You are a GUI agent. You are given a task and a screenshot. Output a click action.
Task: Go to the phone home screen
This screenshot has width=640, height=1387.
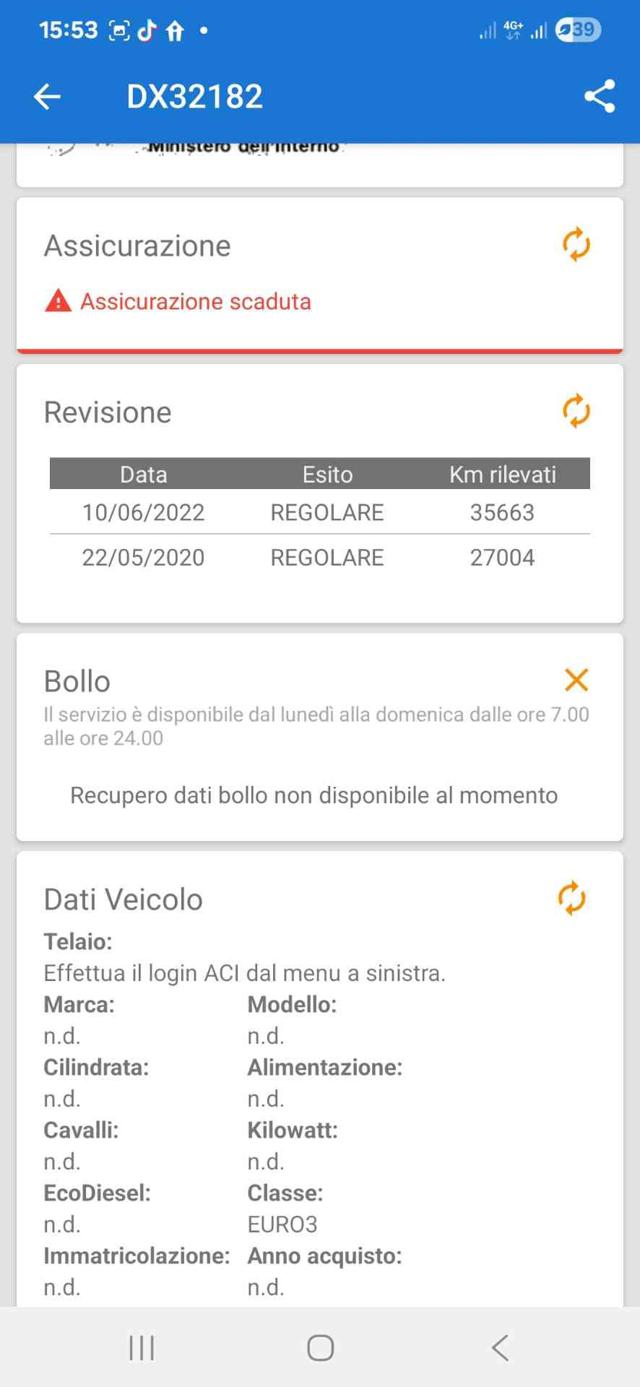pyautogui.click(x=320, y=1348)
